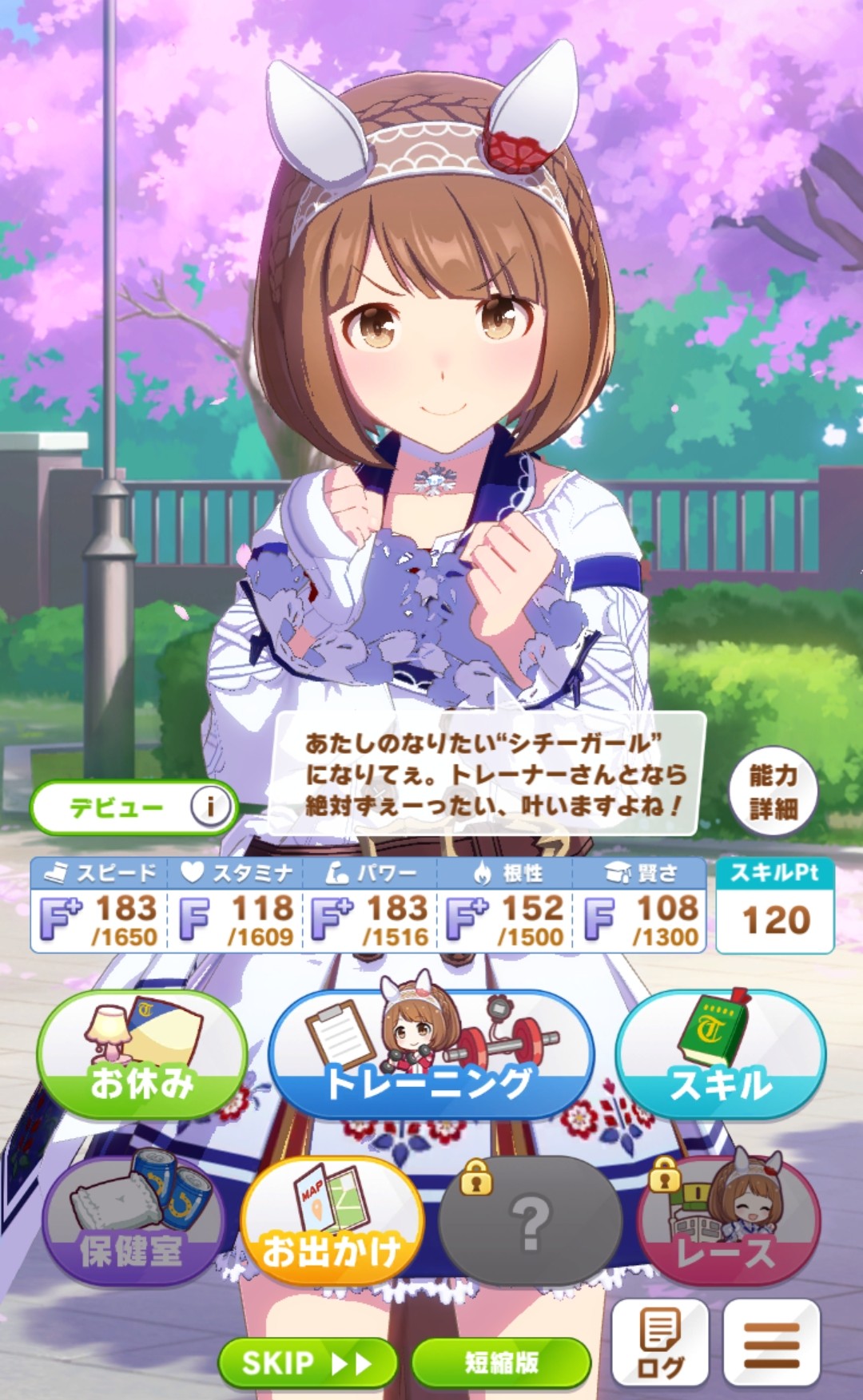Tap the locked レース race button
The image size is (863, 1400).
click(729, 1220)
